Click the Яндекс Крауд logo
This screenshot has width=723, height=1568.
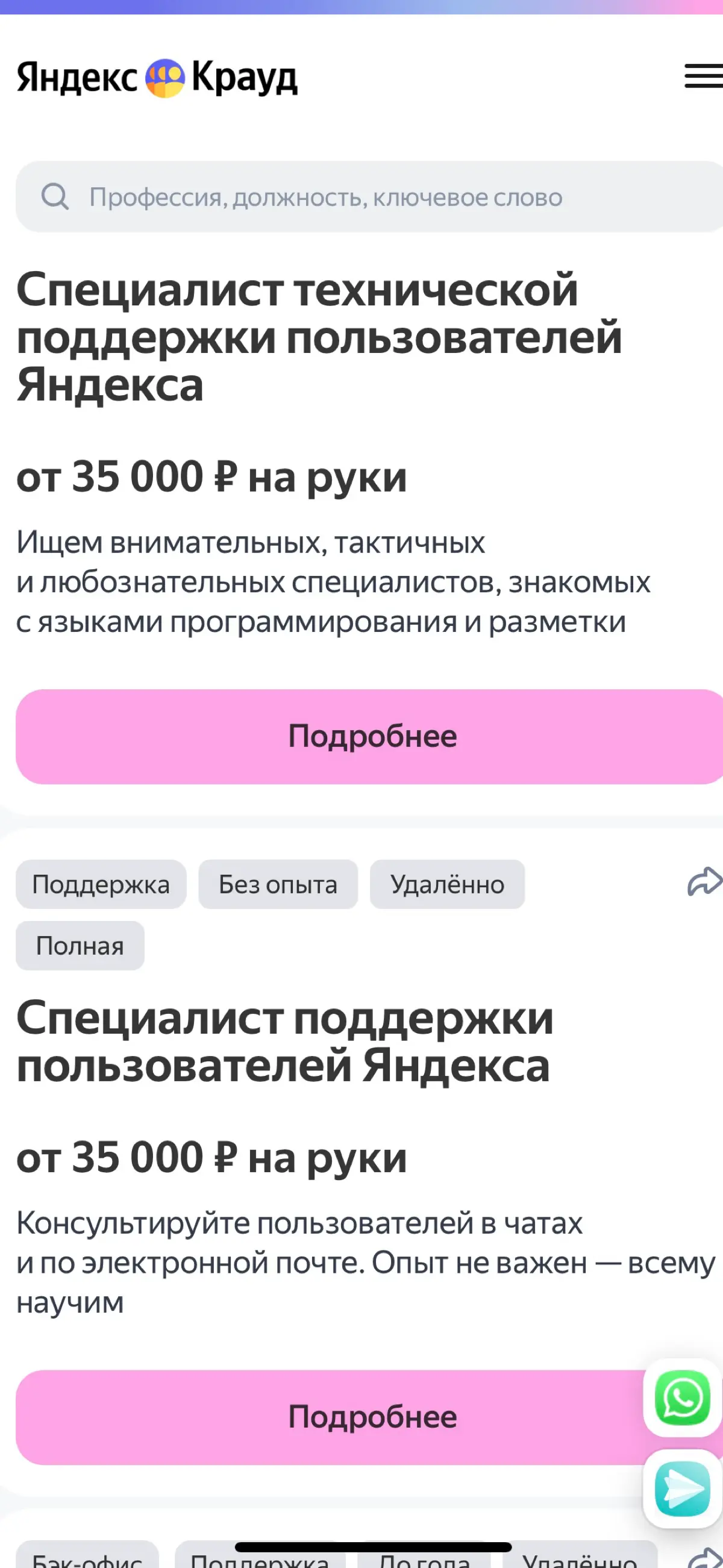point(155,78)
